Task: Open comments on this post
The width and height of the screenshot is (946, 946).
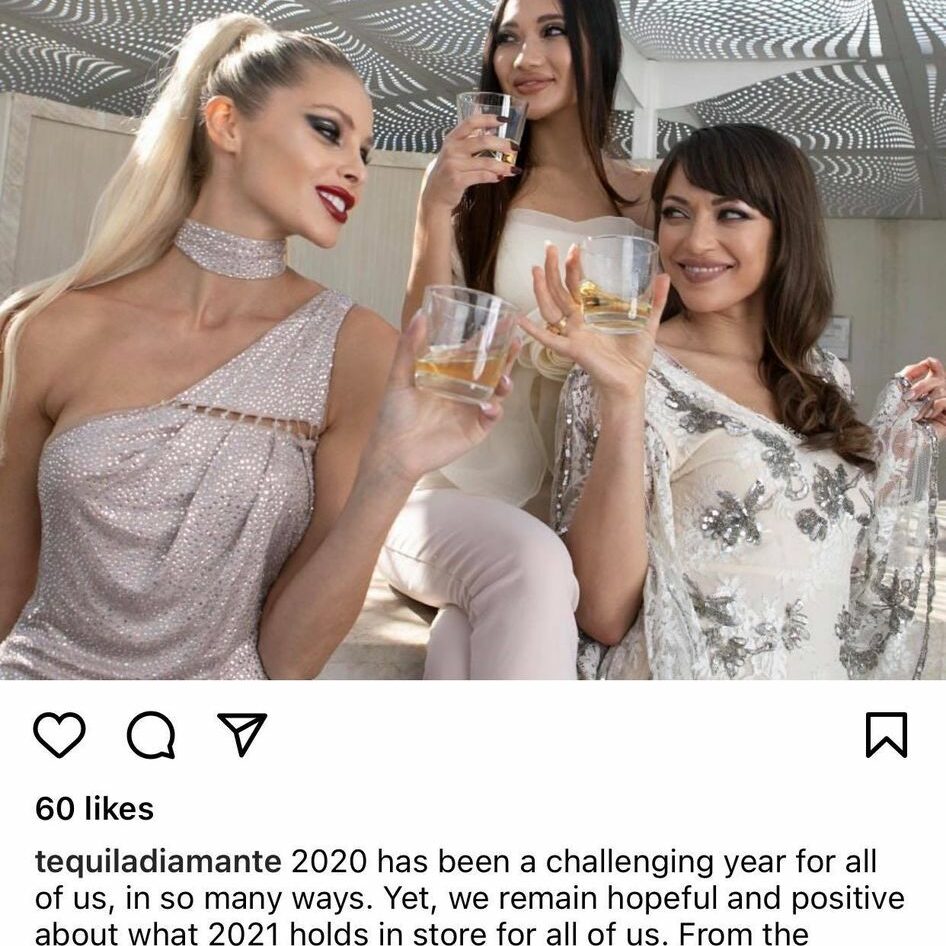Action: tap(151, 736)
